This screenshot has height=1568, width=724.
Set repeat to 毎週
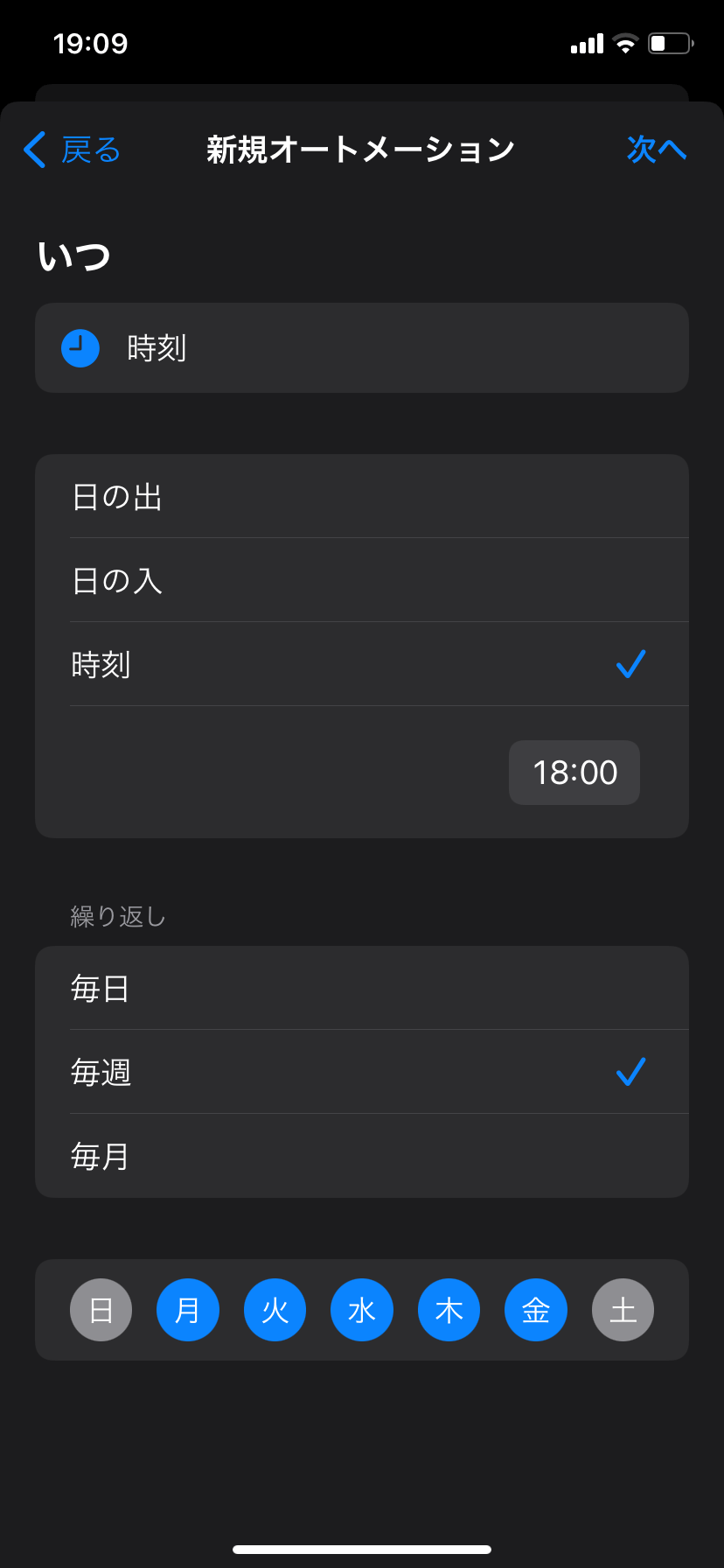[x=362, y=1072]
